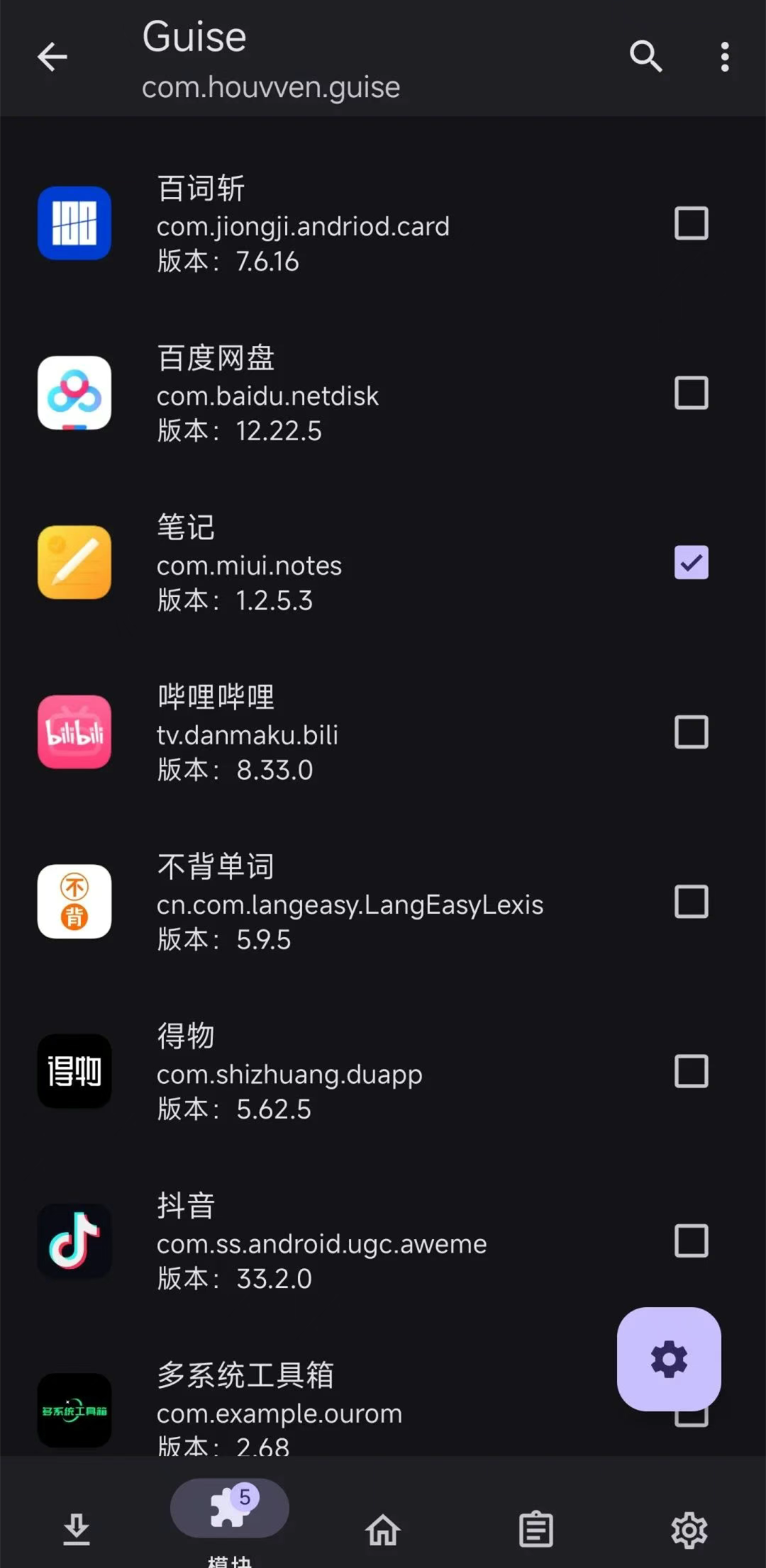Viewport: 766px width, 1568px height.
Task: Tap the 得物 app icon
Action: [74, 1072]
